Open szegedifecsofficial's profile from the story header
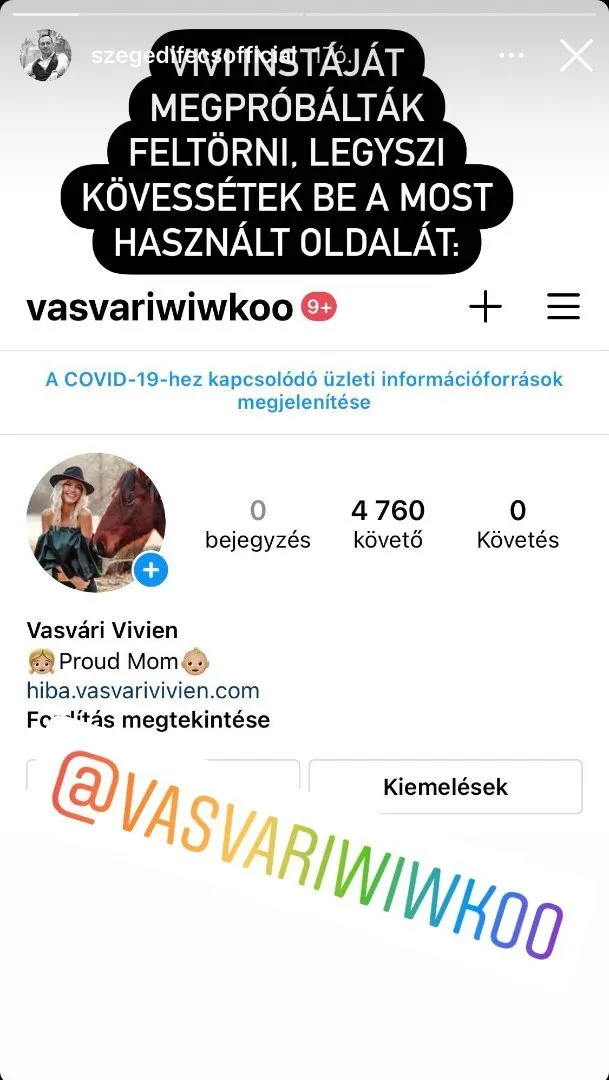609x1080 pixels. 45,55
